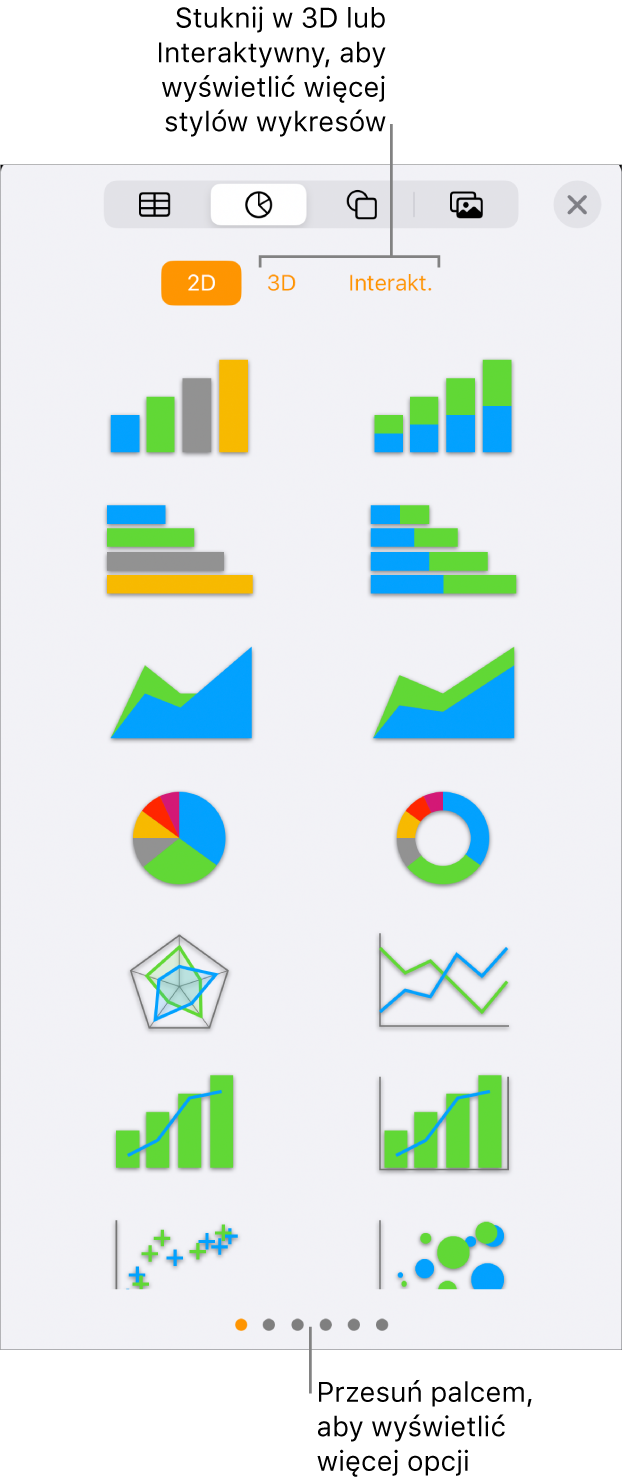Add the line chart
Image resolution: width=622 pixels, height=1484 pixels.
(x=443, y=981)
